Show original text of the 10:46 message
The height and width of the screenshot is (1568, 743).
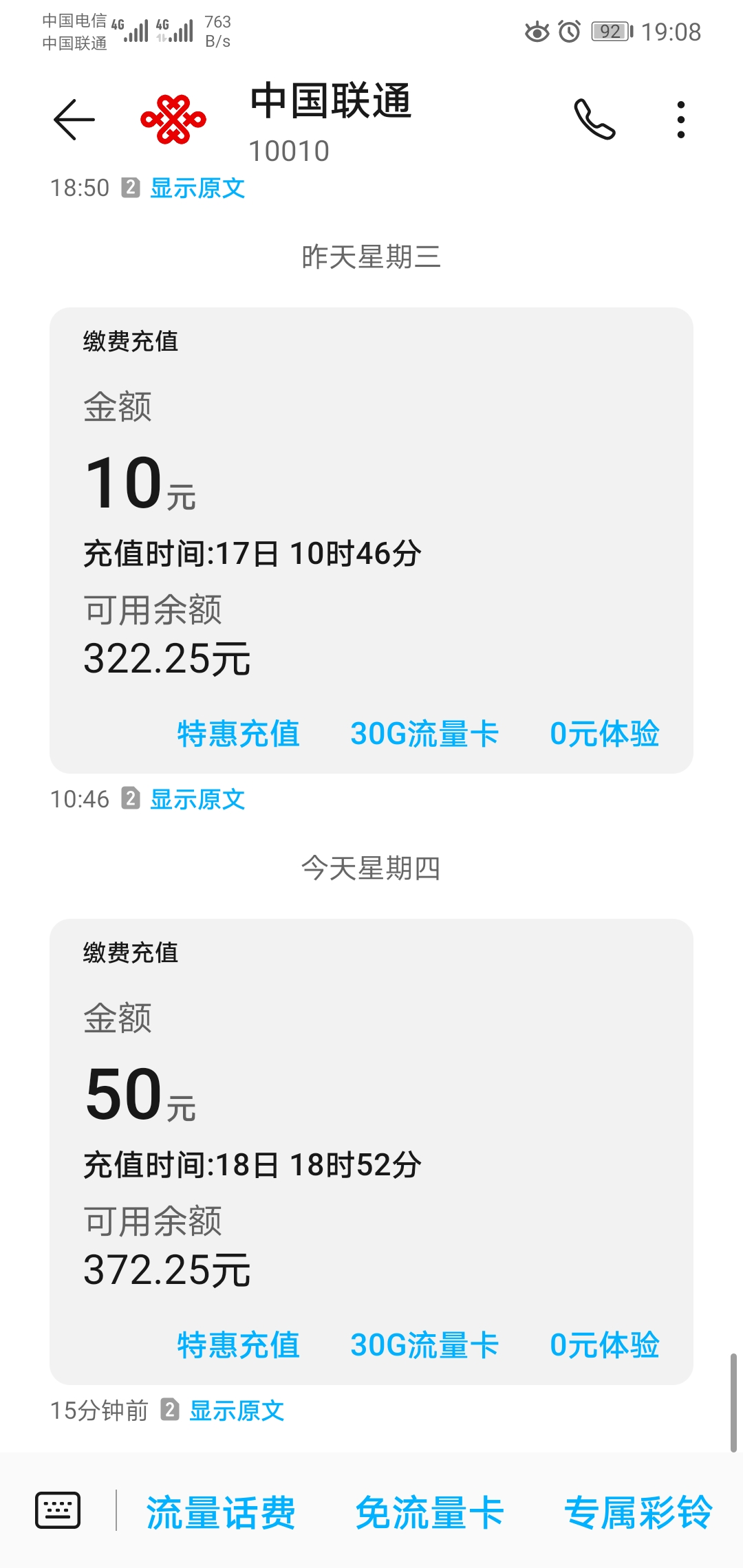pyautogui.click(x=197, y=799)
